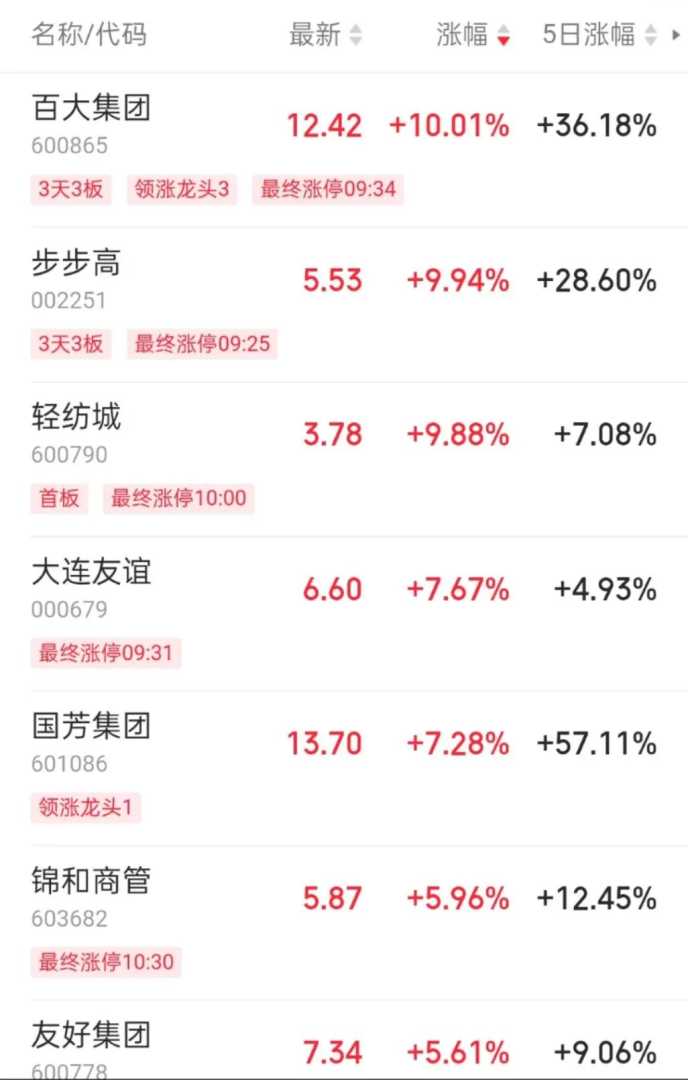Select the 国芳集团 stock row
Screen dimensions: 688x1080
click(x=92, y=727)
